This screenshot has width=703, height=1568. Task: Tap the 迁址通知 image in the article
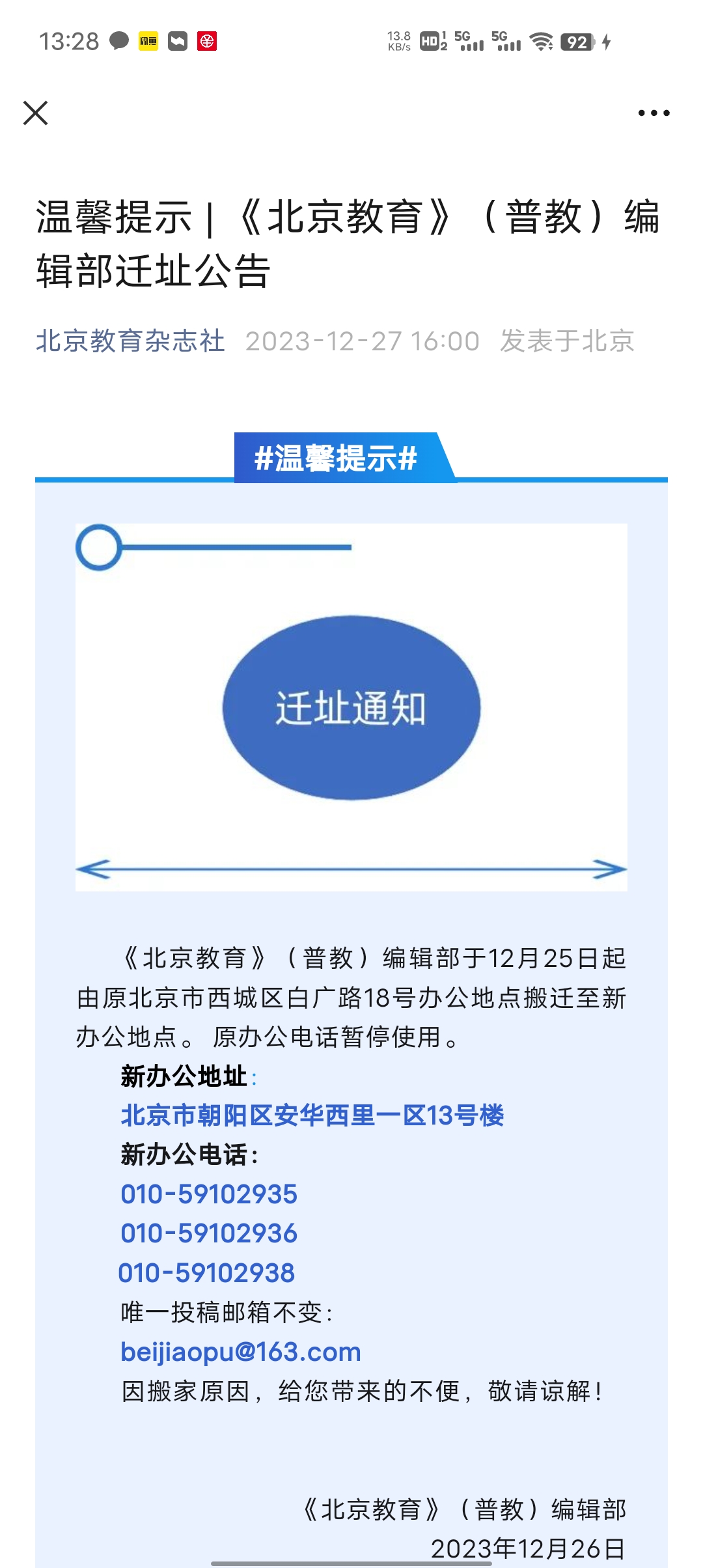[351, 707]
